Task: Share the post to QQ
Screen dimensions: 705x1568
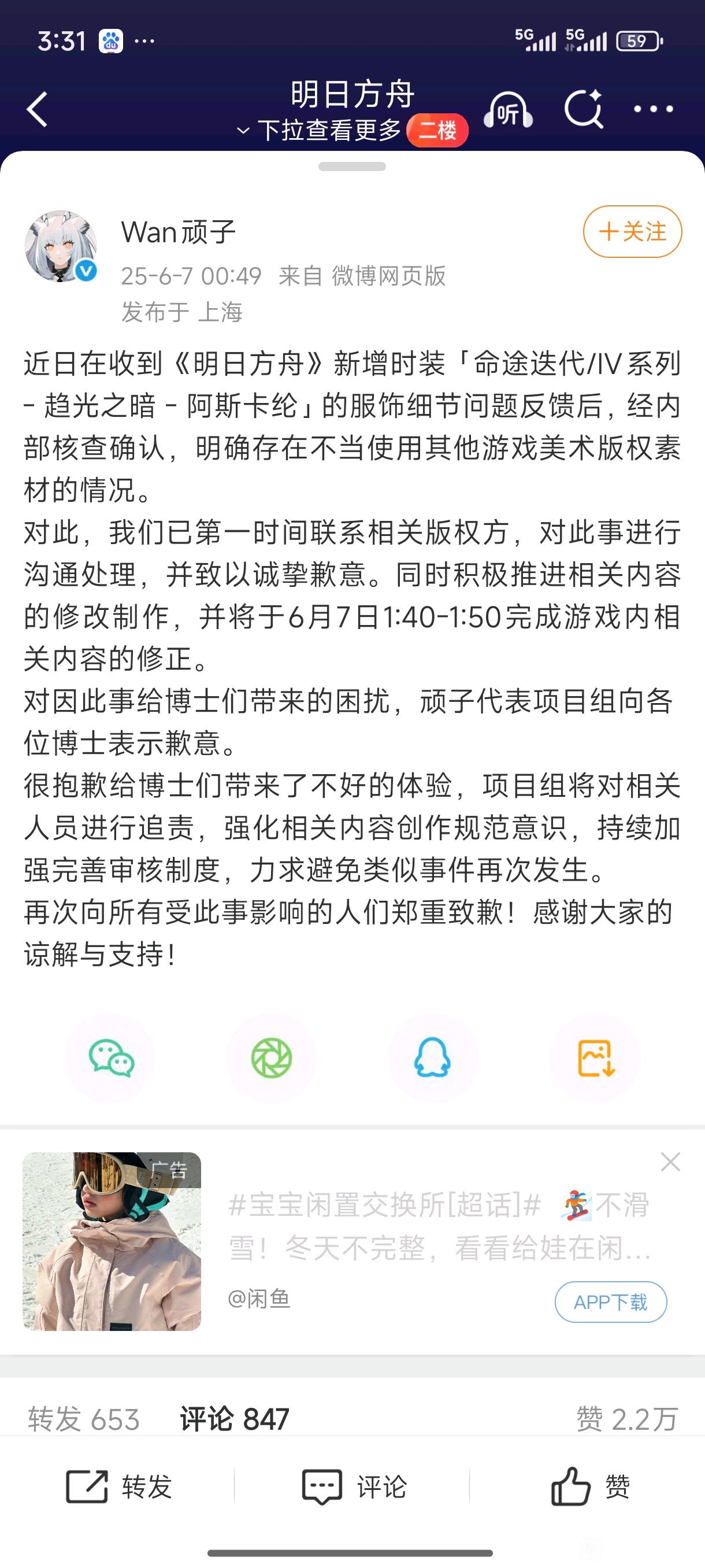Action: 432,1058
